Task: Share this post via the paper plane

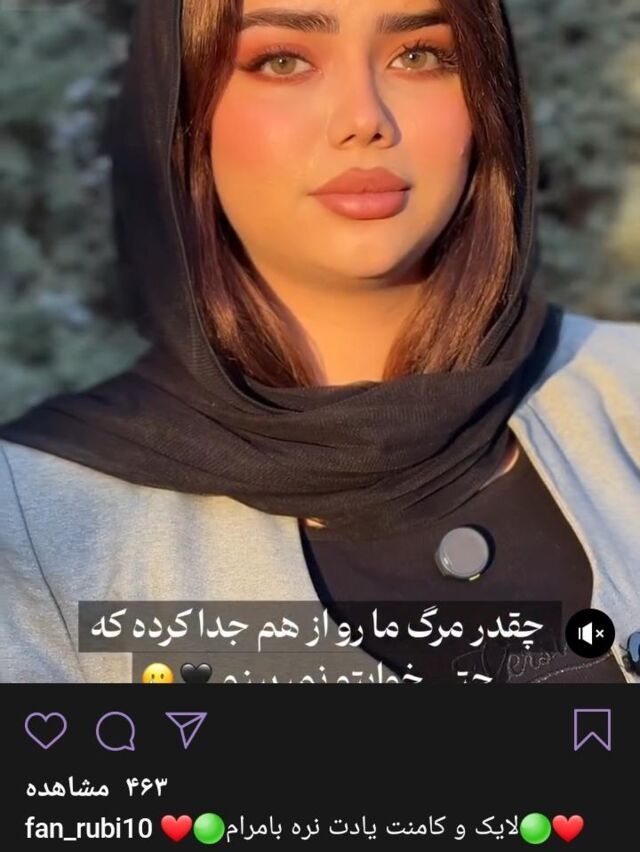Action: [x=185, y=729]
